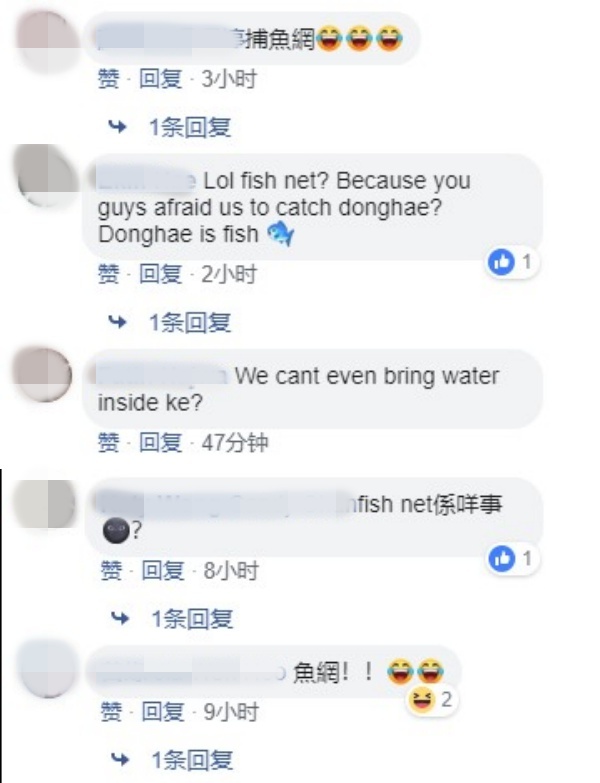Reply to the 'bring water inside' comment
The height and width of the screenshot is (783, 600).
coord(160,442)
